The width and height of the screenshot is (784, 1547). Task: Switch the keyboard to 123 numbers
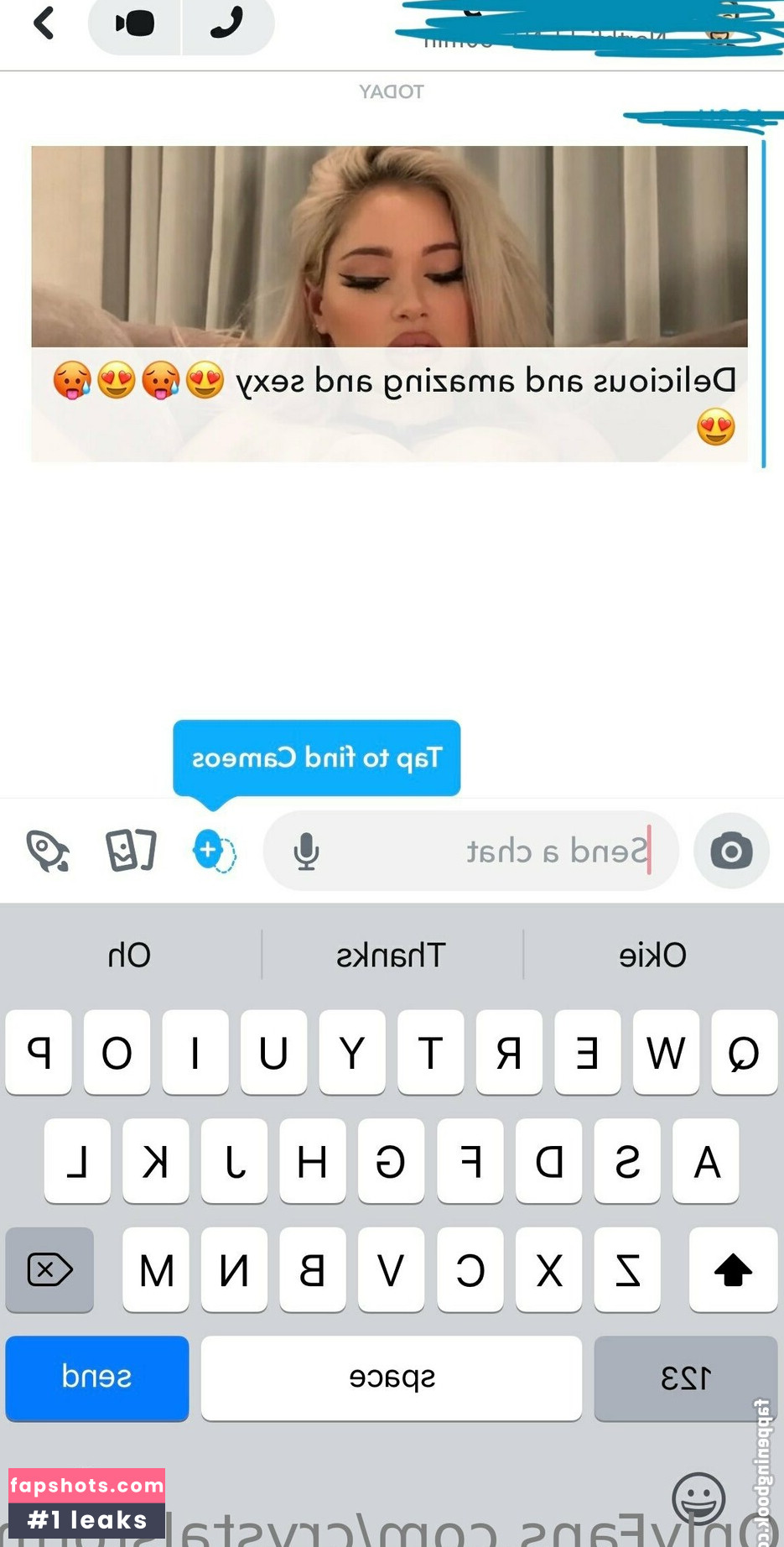pos(686,1378)
